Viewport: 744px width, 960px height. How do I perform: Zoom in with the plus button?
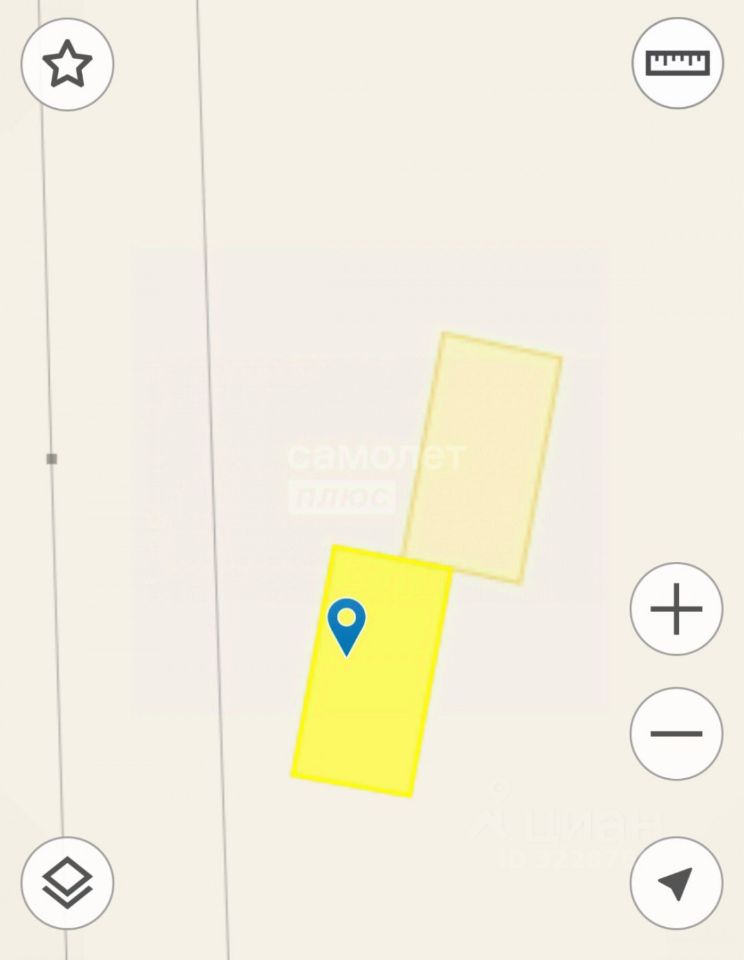(676, 609)
